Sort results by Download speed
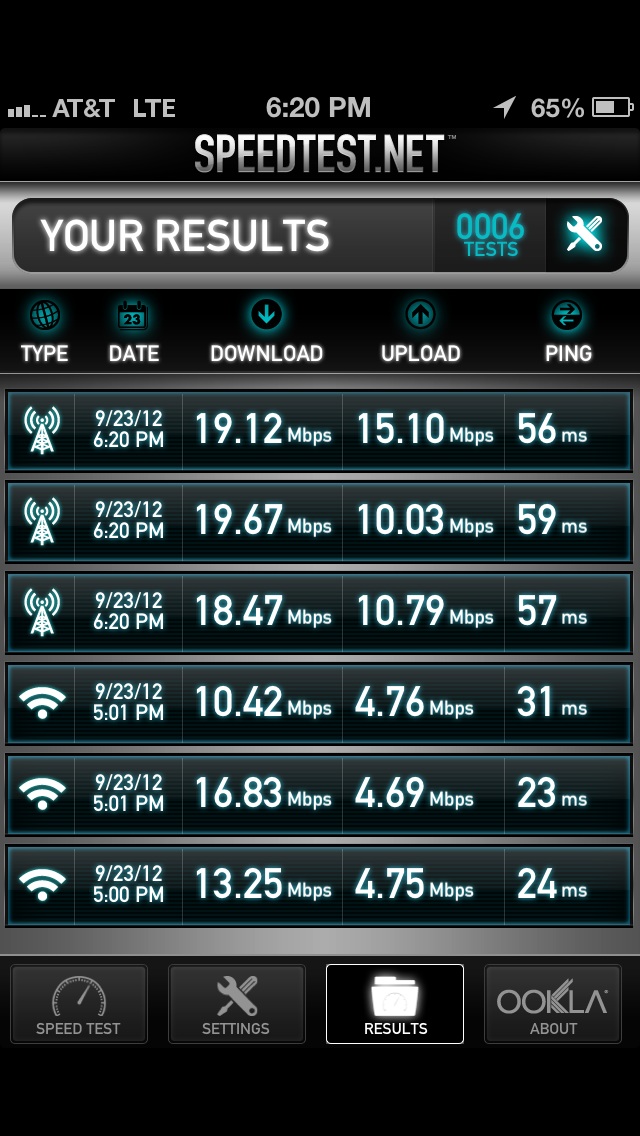 pyautogui.click(x=266, y=333)
